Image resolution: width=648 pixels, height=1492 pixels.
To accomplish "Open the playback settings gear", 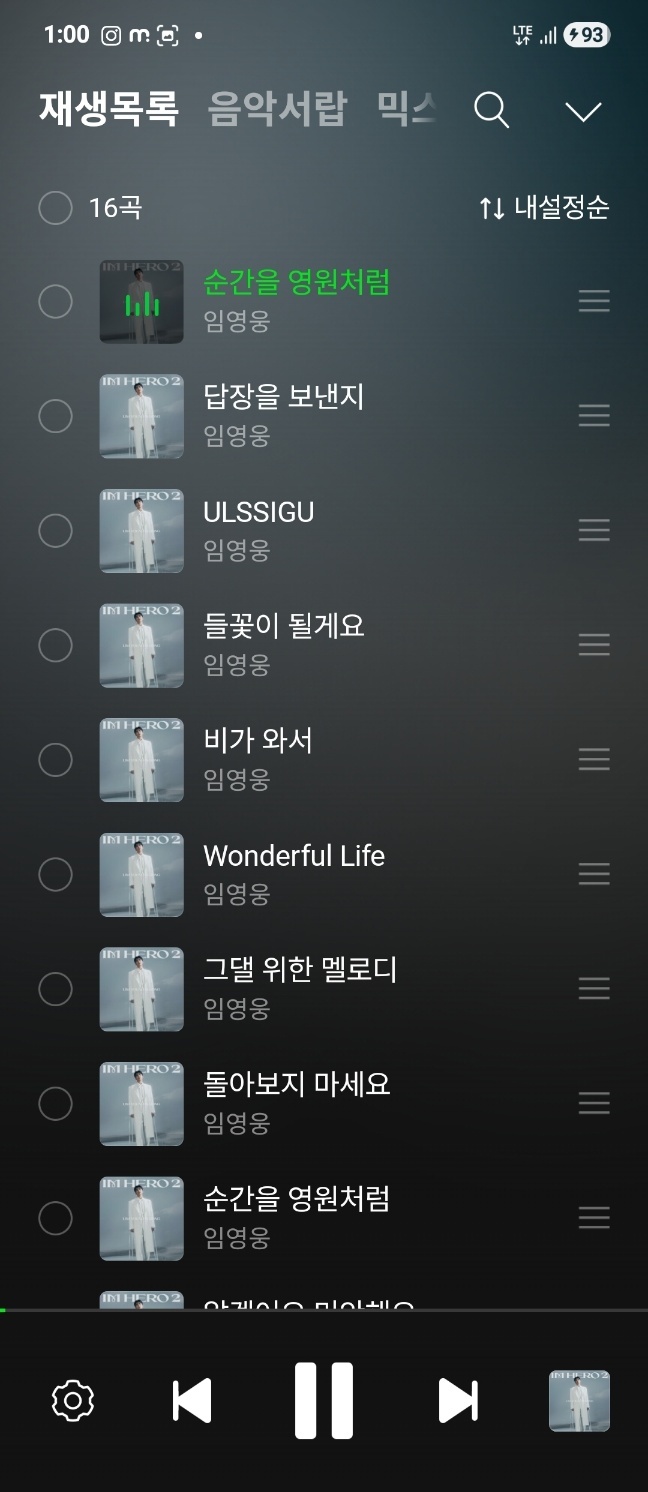I will [x=73, y=1400].
